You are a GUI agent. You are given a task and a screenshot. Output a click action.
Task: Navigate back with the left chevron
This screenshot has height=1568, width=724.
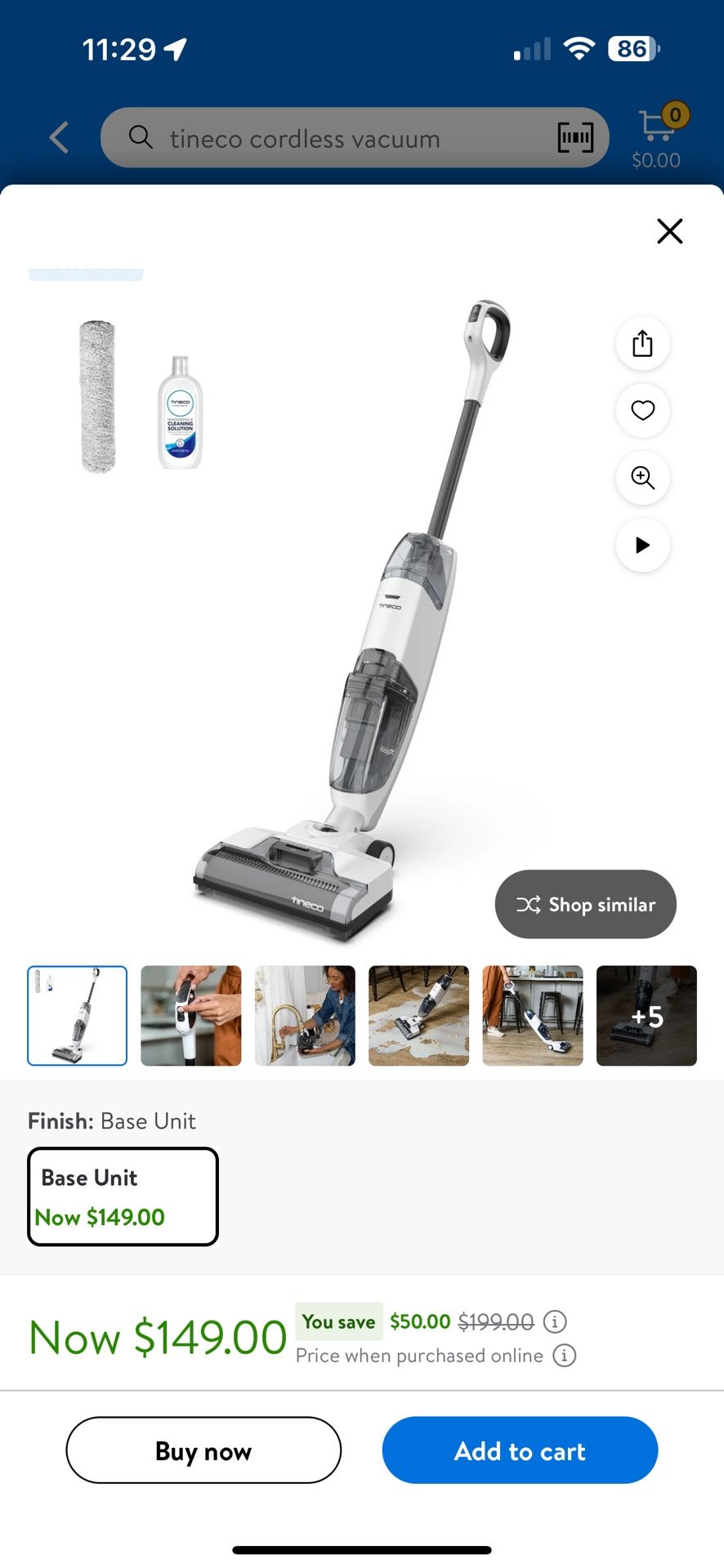point(58,137)
